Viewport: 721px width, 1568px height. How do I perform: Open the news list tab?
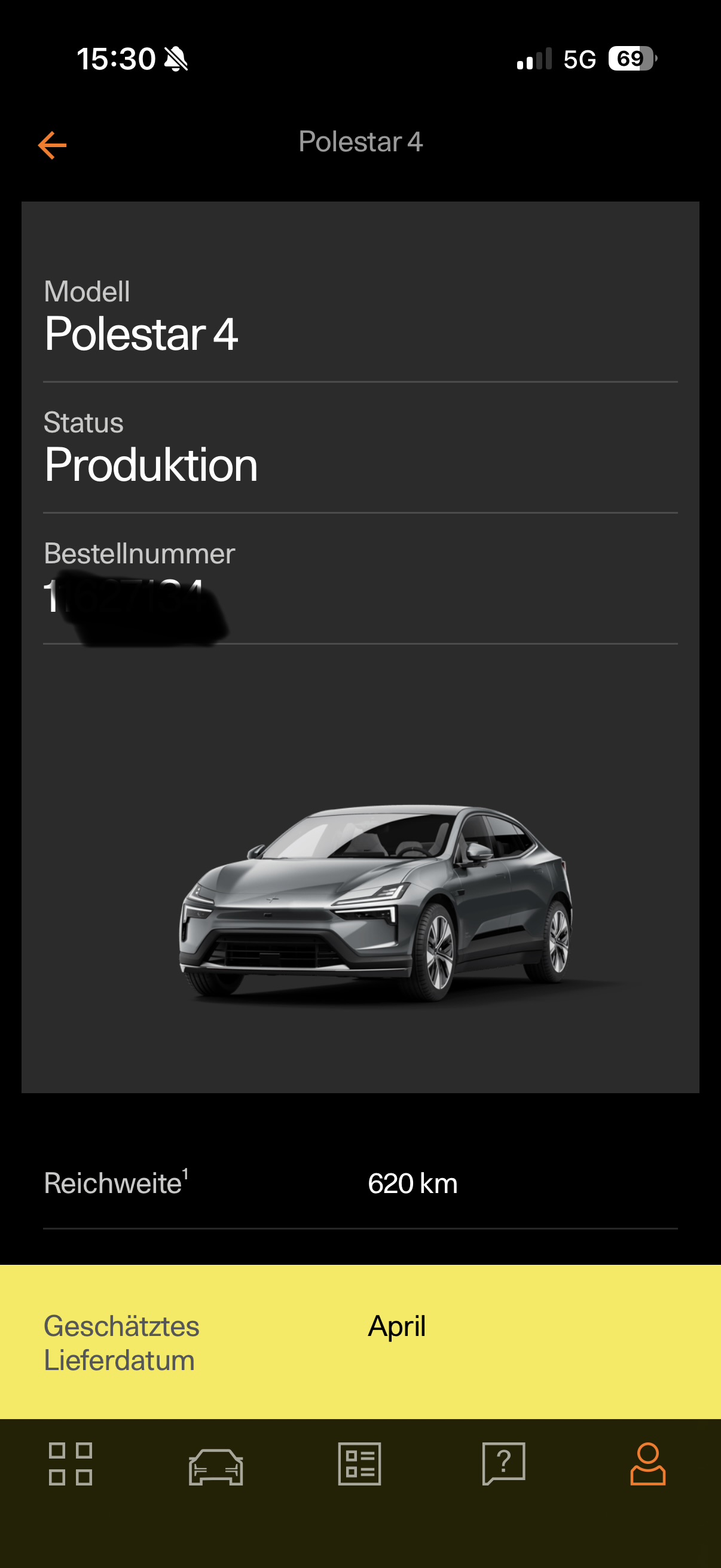tap(359, 1464)
